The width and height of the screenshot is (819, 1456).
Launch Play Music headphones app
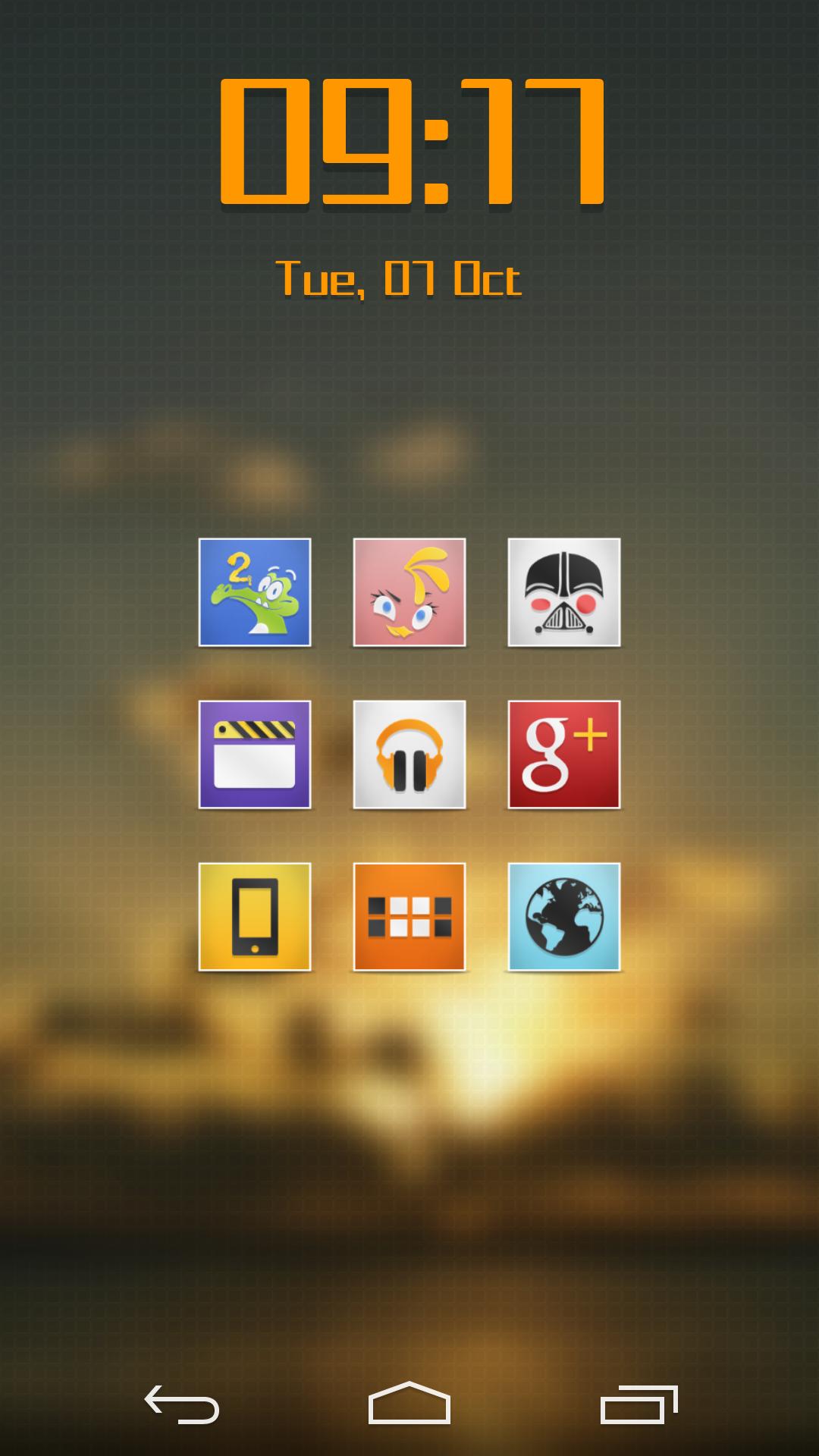[409, 755]
